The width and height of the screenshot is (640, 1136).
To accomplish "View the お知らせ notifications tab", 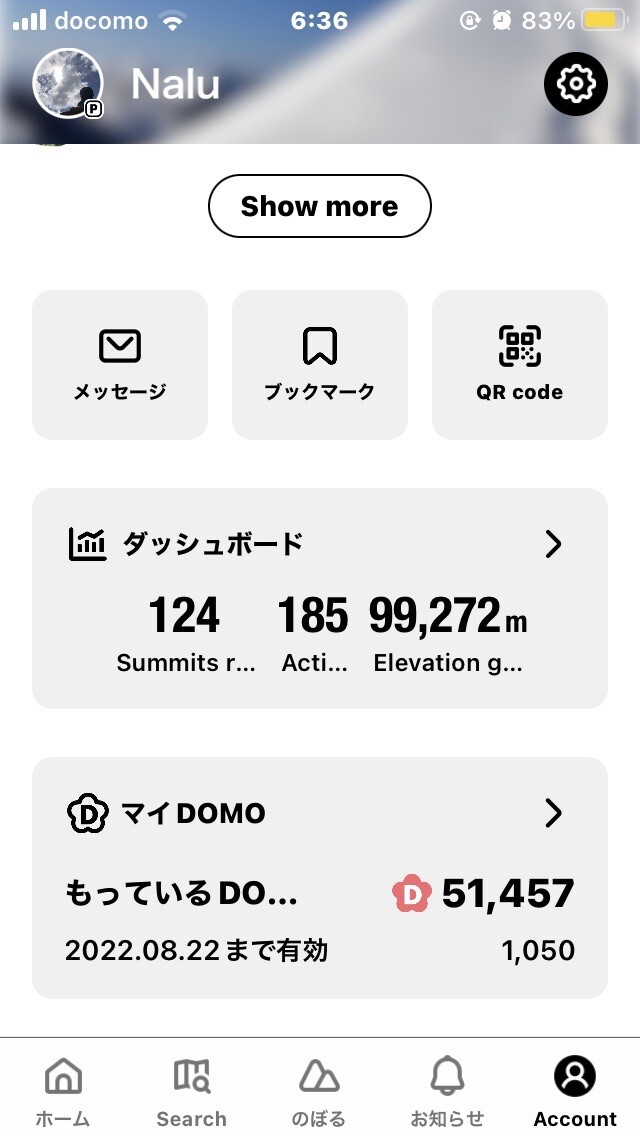I will coord(447,1090).
